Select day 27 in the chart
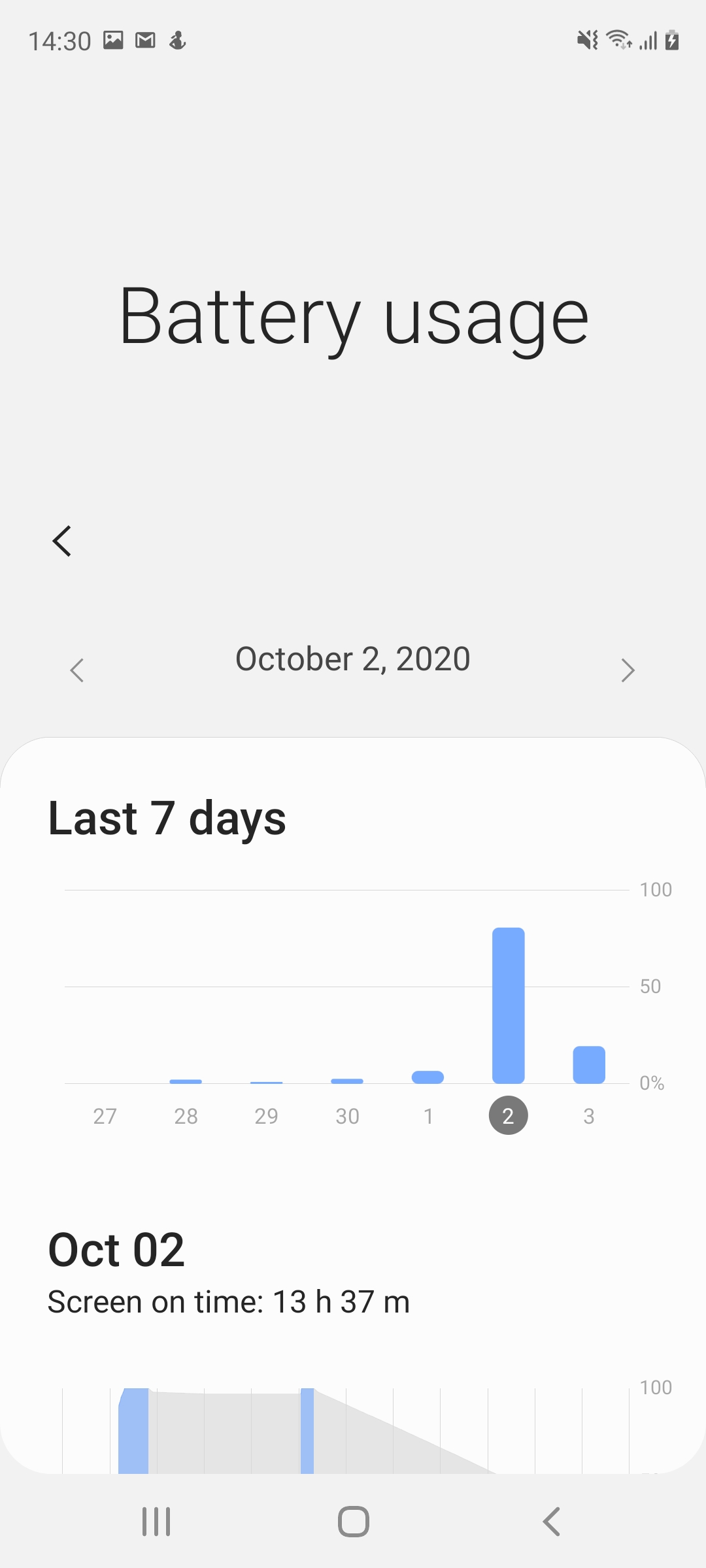Viewport: 706px width, 1568px height. pos(105,1116)
